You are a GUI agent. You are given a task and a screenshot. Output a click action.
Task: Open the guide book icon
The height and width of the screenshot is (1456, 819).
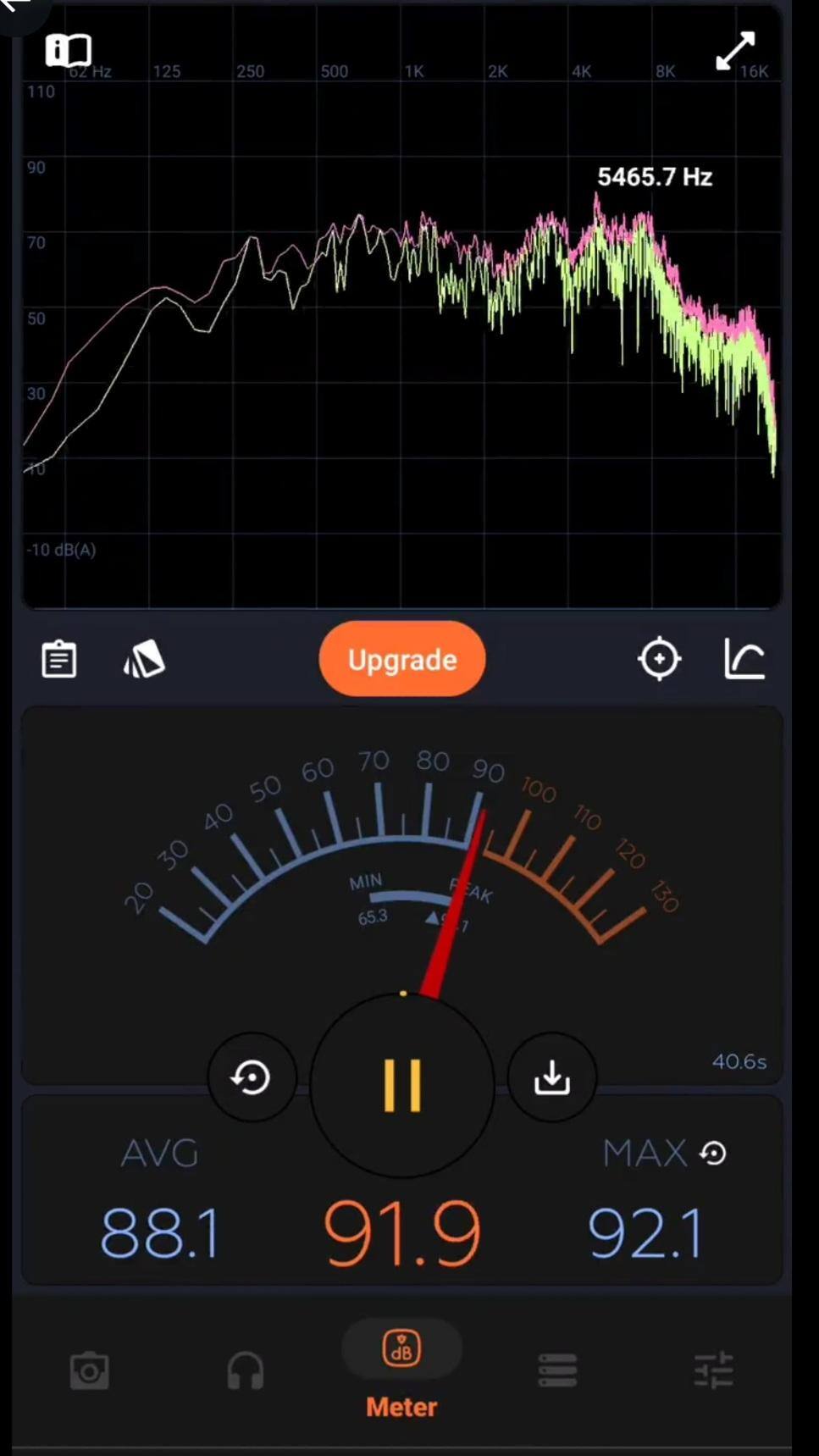point(68,51)
